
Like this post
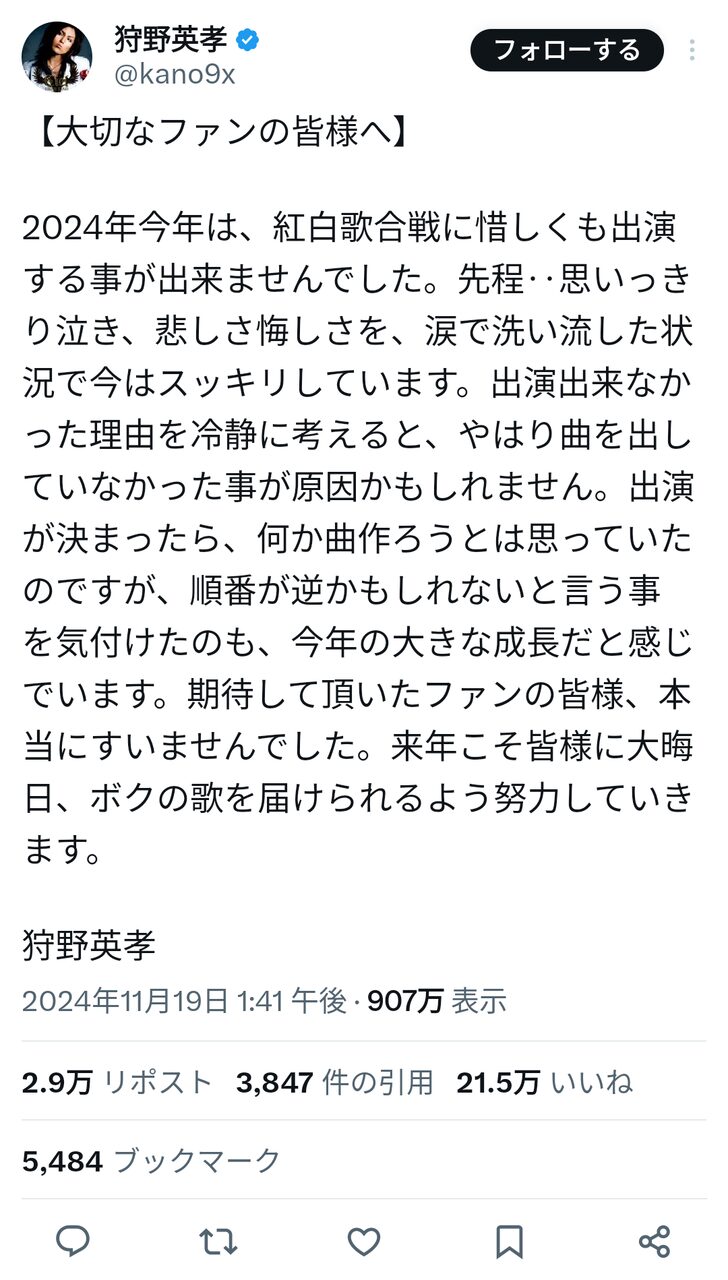[363, 1242]
